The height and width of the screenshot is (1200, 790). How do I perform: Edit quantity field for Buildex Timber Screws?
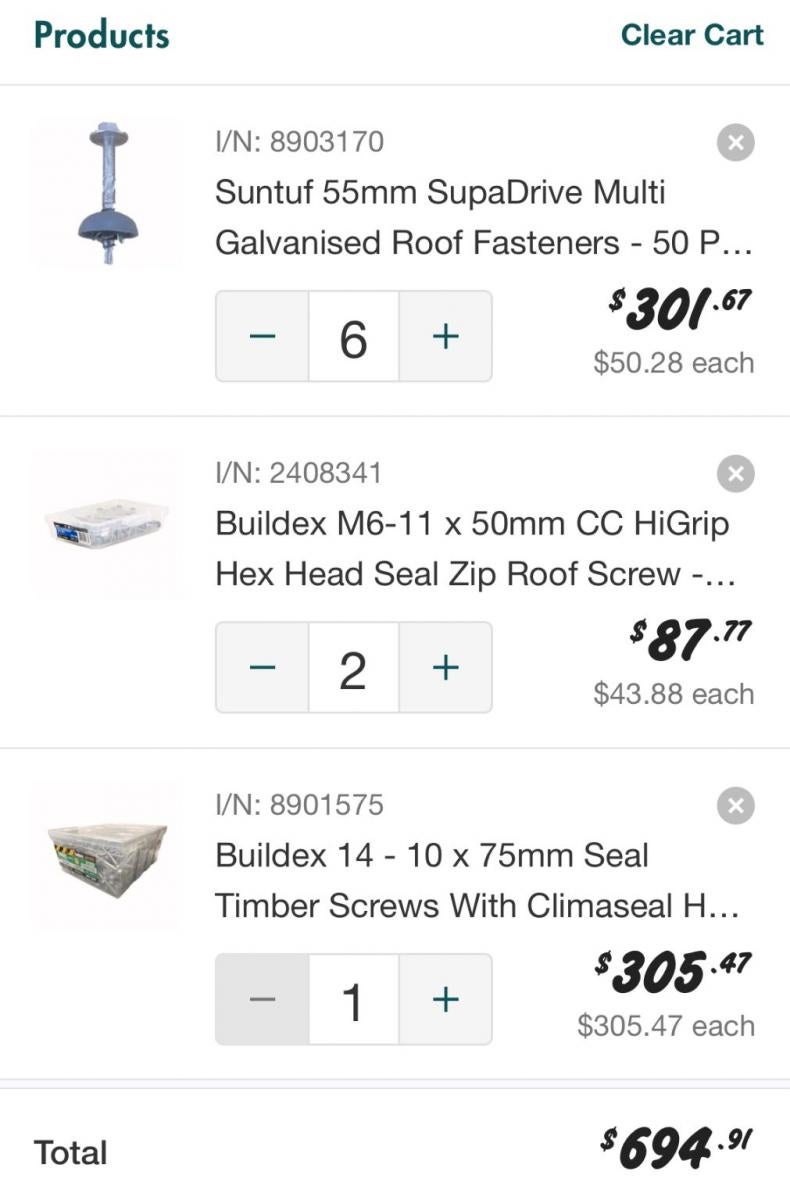coord(353,1000)
